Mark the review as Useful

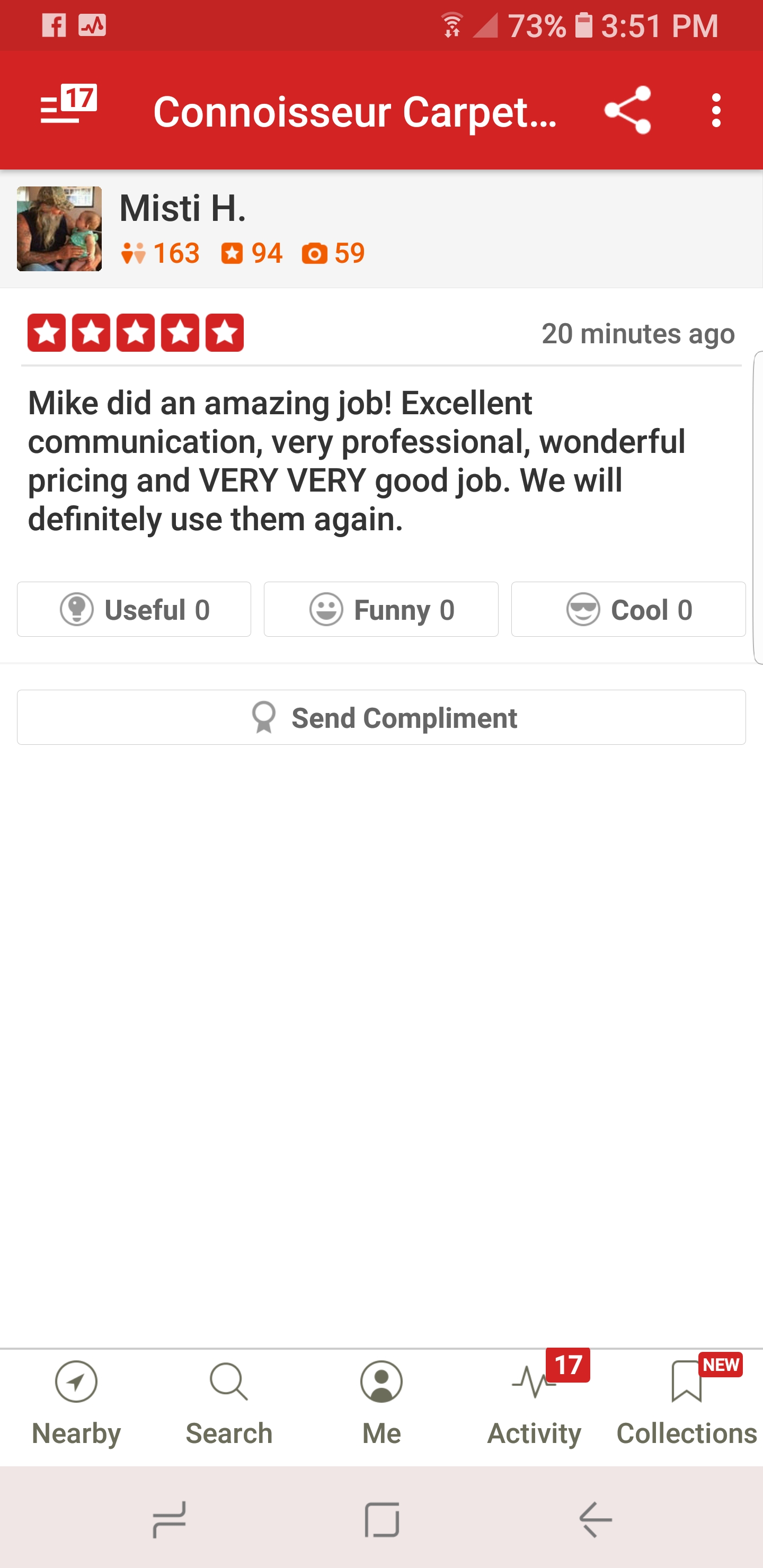click(134, 609)
